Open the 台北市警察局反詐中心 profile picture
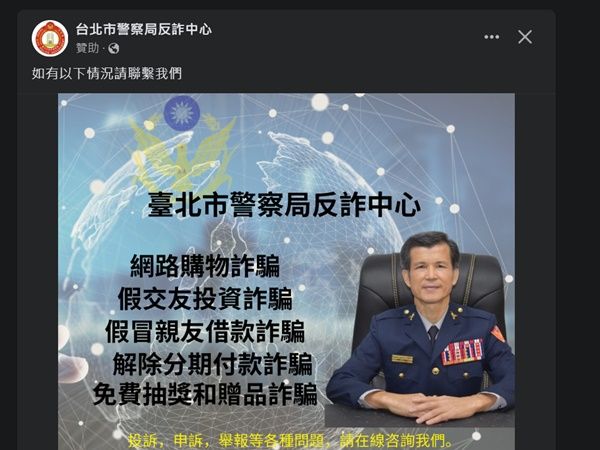The height and width of the screenshot is (450, 600). [x=49, y=38]
